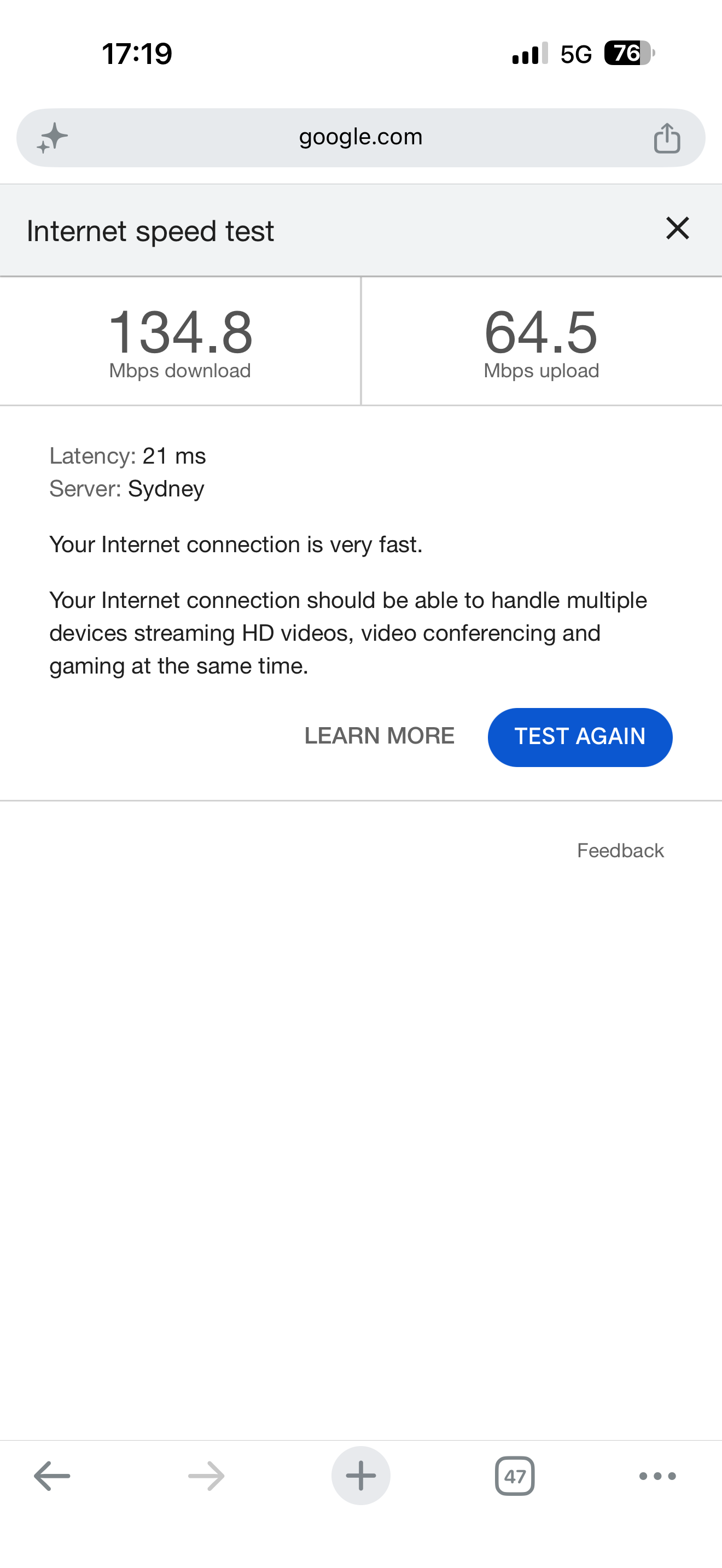722x1568 pixels.
Task: Share this page from address bar
Action: pyautogui.click(x=667, y=138)
